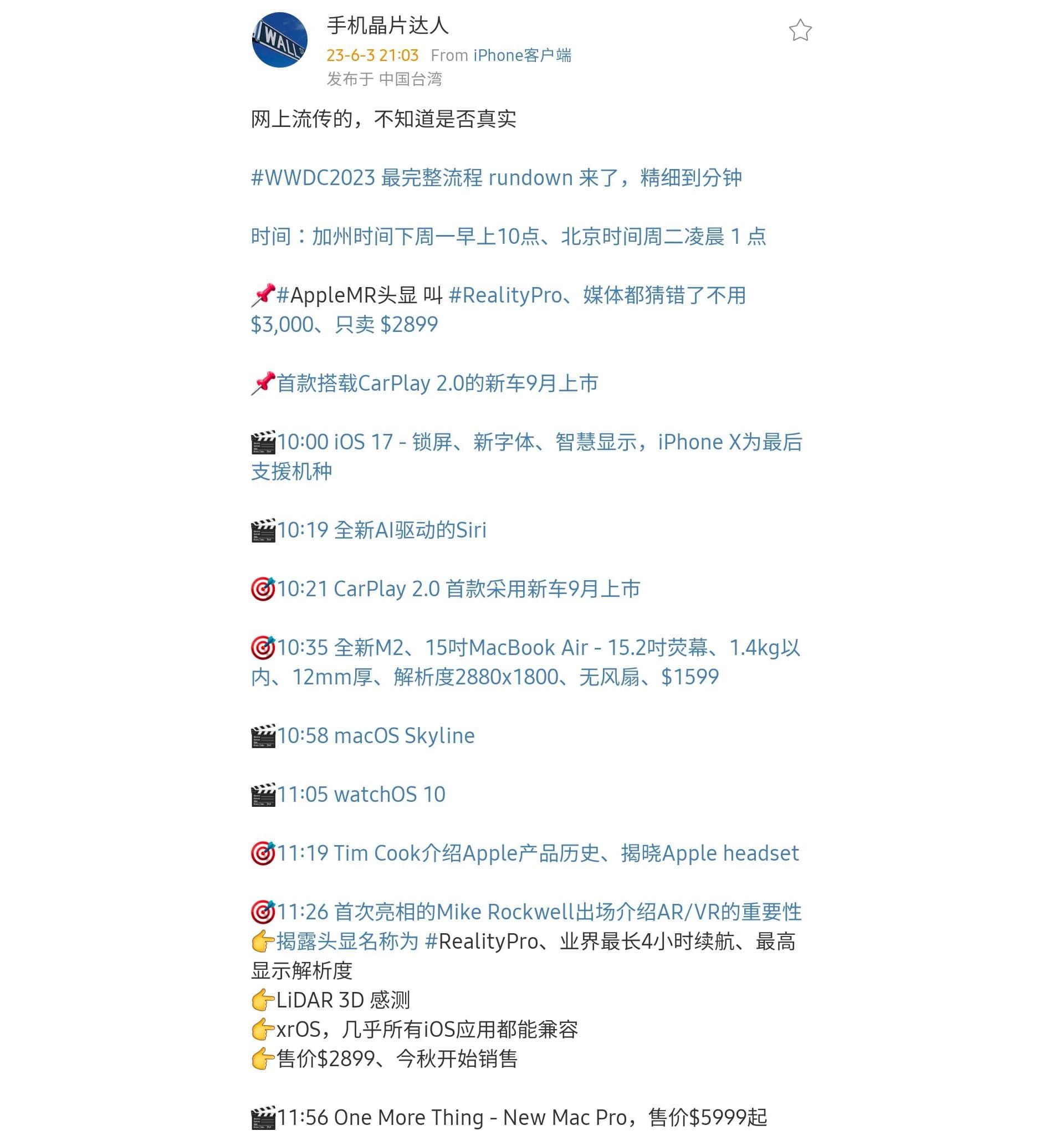1064x1146 pixels.
Task: Open the 手机晶片达人 profile avatar
Action: [279, 40]
